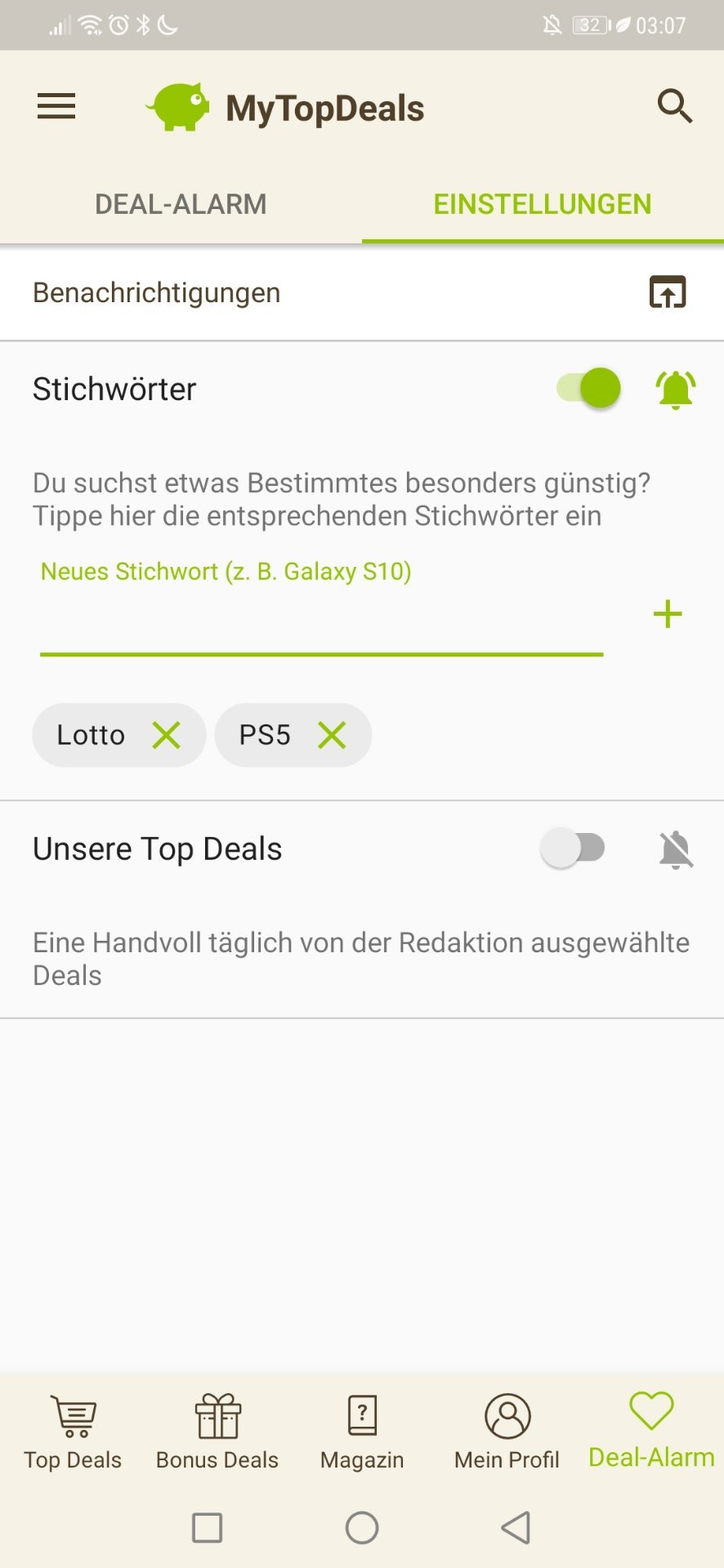Tap the system back button
Screen dimensions: 724x1568
tap(516, 1527)
